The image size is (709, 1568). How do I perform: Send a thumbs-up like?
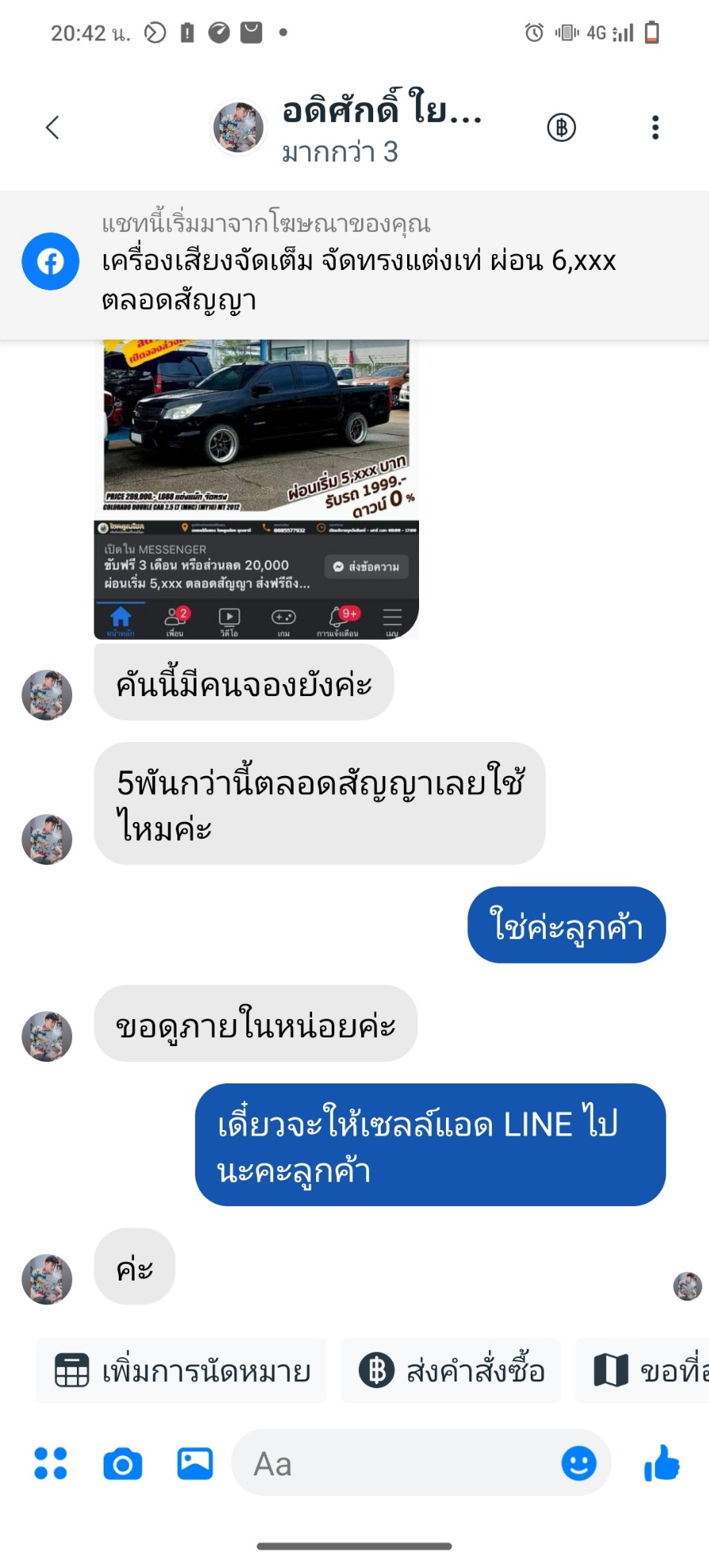[x=662, y=1463]
